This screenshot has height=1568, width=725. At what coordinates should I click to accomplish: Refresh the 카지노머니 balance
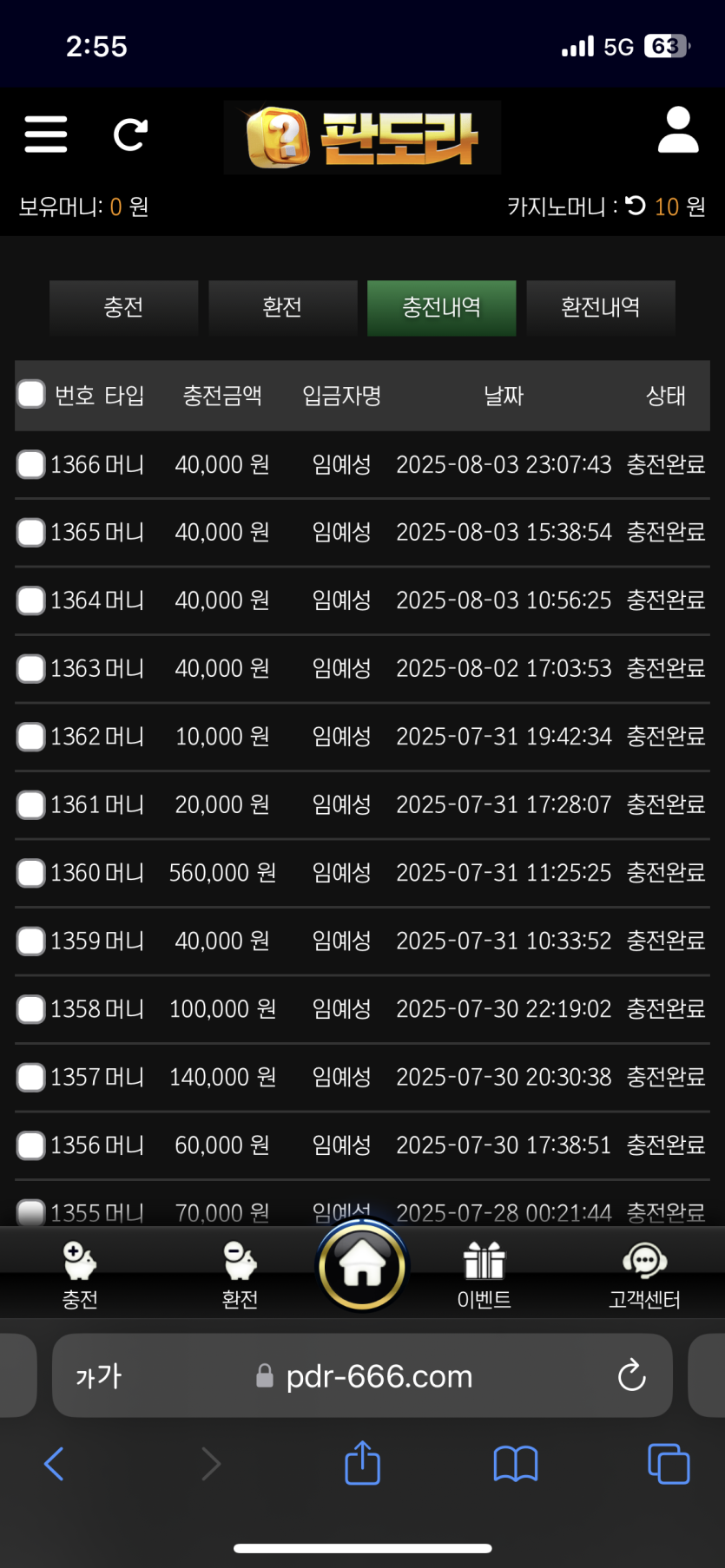(x=636, y=206)
